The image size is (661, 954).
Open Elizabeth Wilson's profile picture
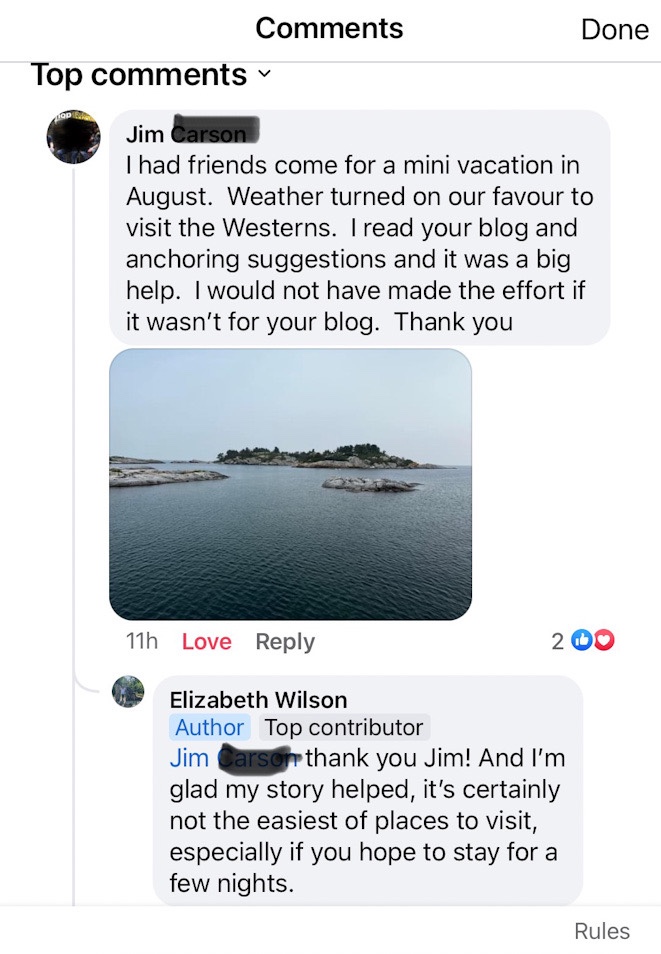[x=128, y=692]
